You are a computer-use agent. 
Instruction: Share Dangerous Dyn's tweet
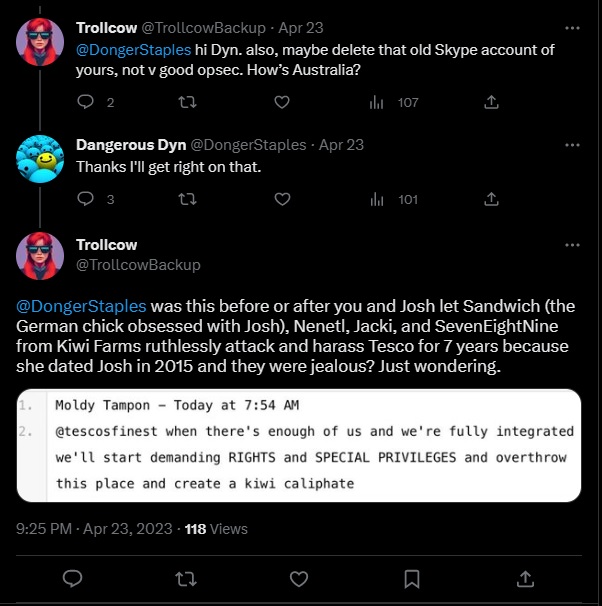(491, 199)
